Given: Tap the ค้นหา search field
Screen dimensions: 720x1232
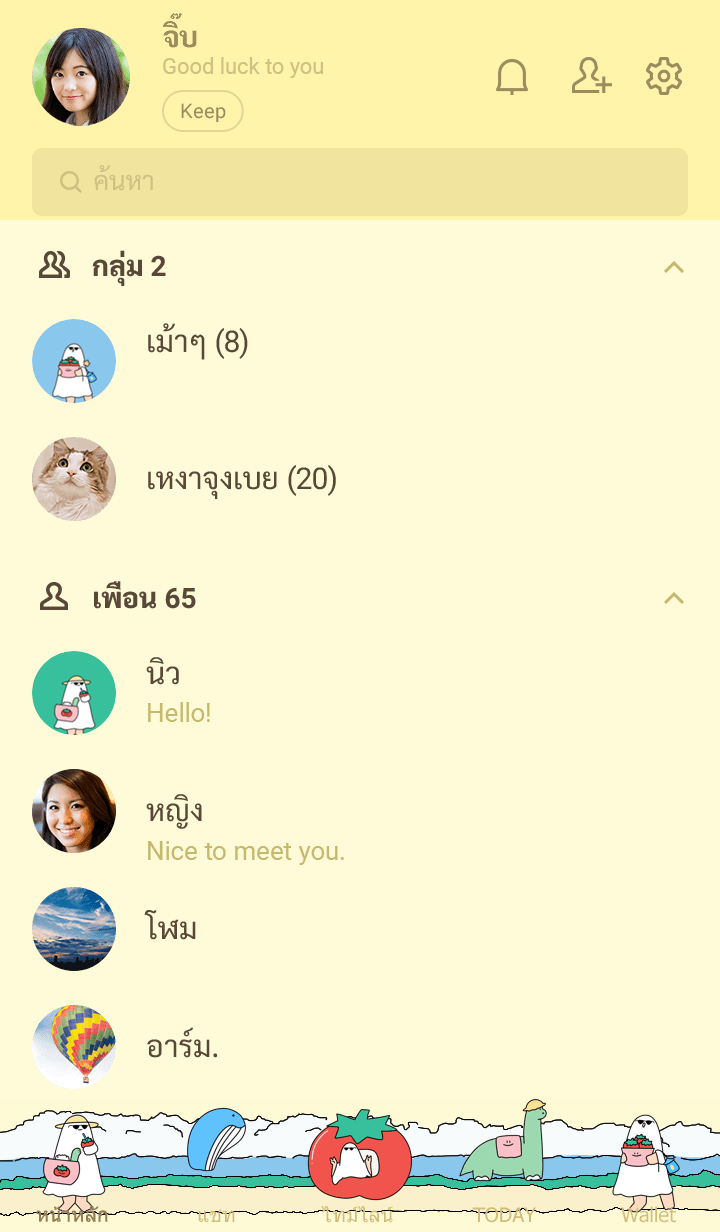Looking at the screenshot, I should coord(360,182).
